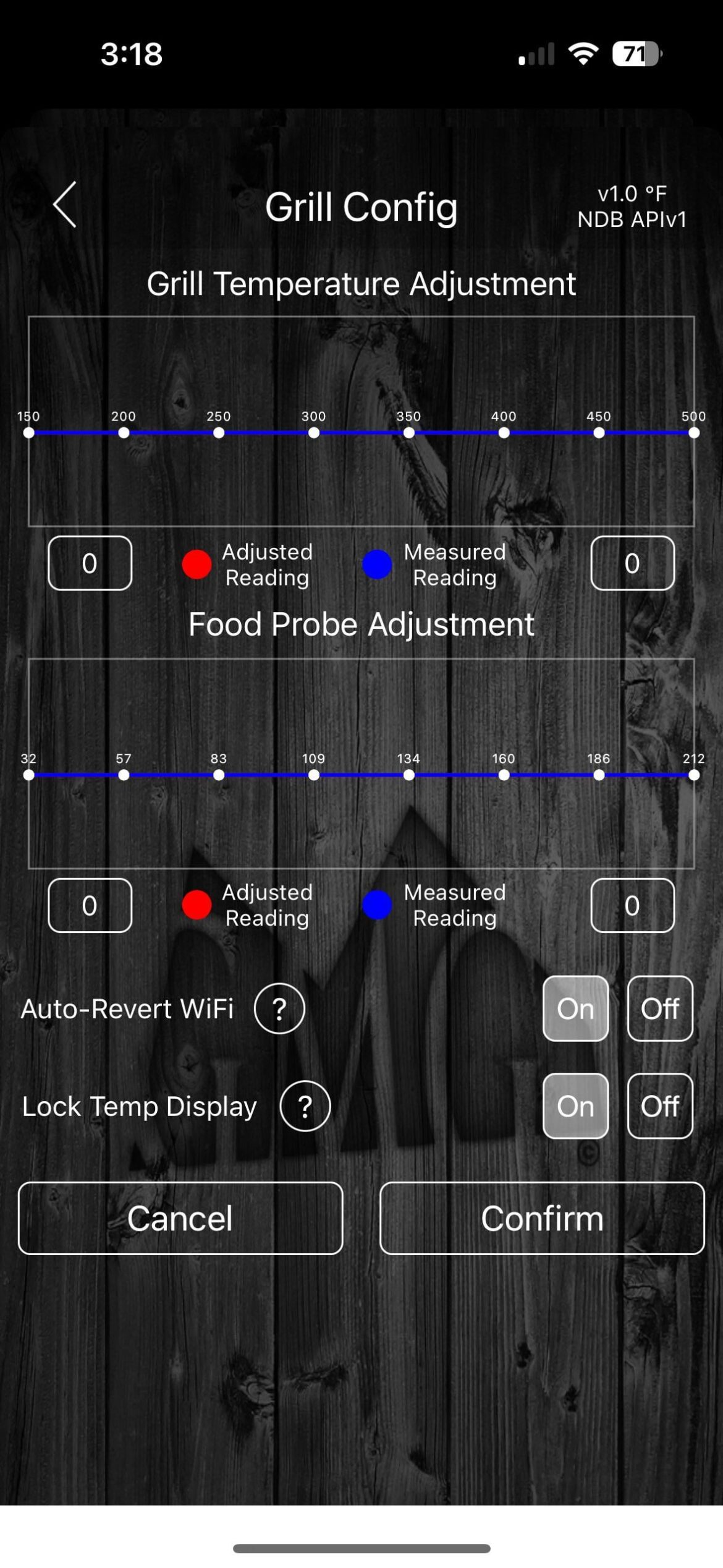
Task: Turn Lock Temp Display Off
Action: [x=659, y=1106]
